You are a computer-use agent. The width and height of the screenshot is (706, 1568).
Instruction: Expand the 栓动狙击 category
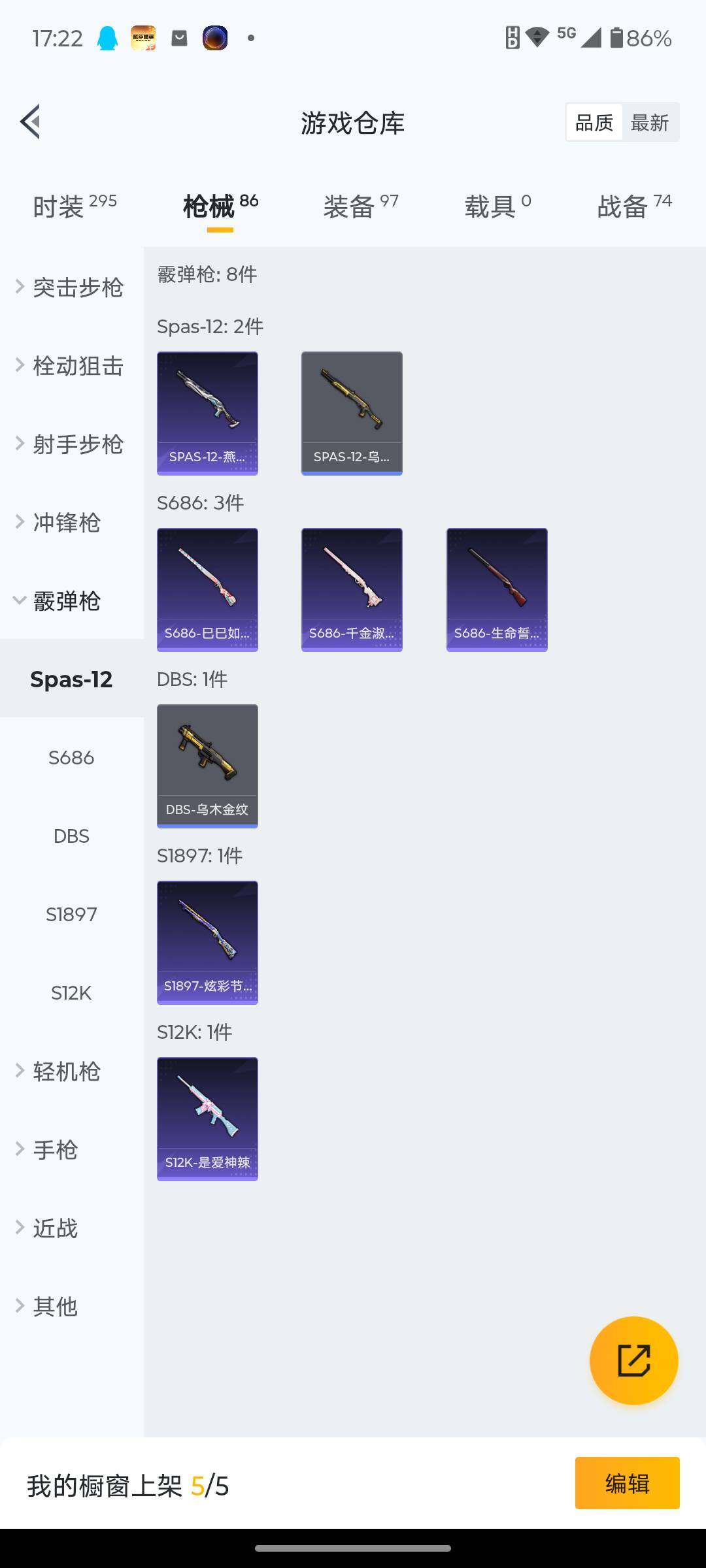pos(71,366)
